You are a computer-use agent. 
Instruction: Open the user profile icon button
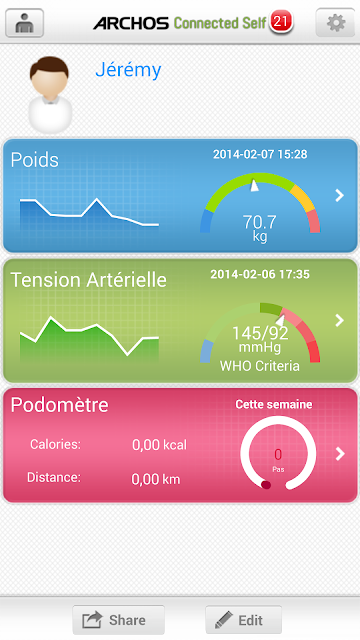pos(24,23)
